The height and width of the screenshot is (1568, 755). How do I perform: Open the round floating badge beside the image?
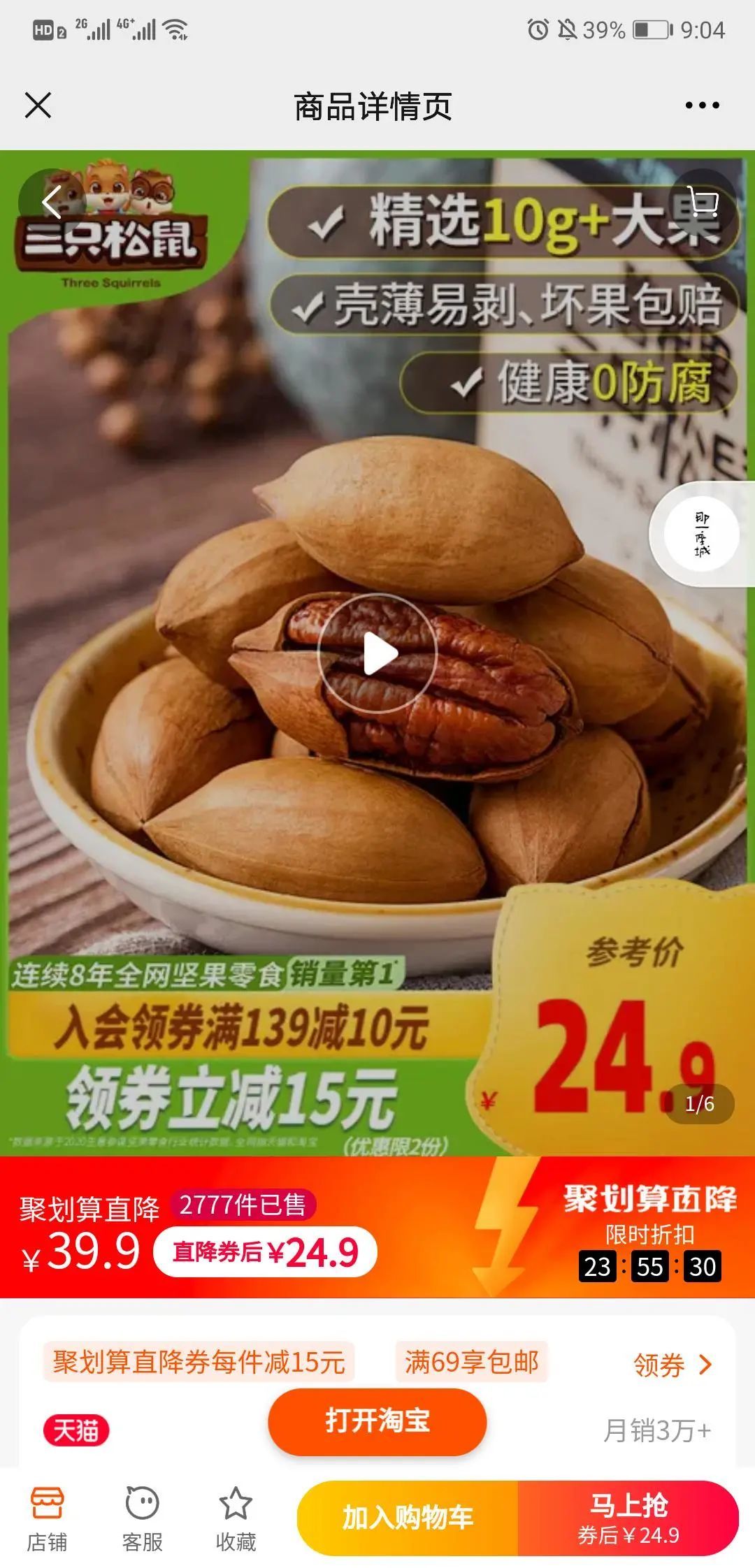point(701,535)
